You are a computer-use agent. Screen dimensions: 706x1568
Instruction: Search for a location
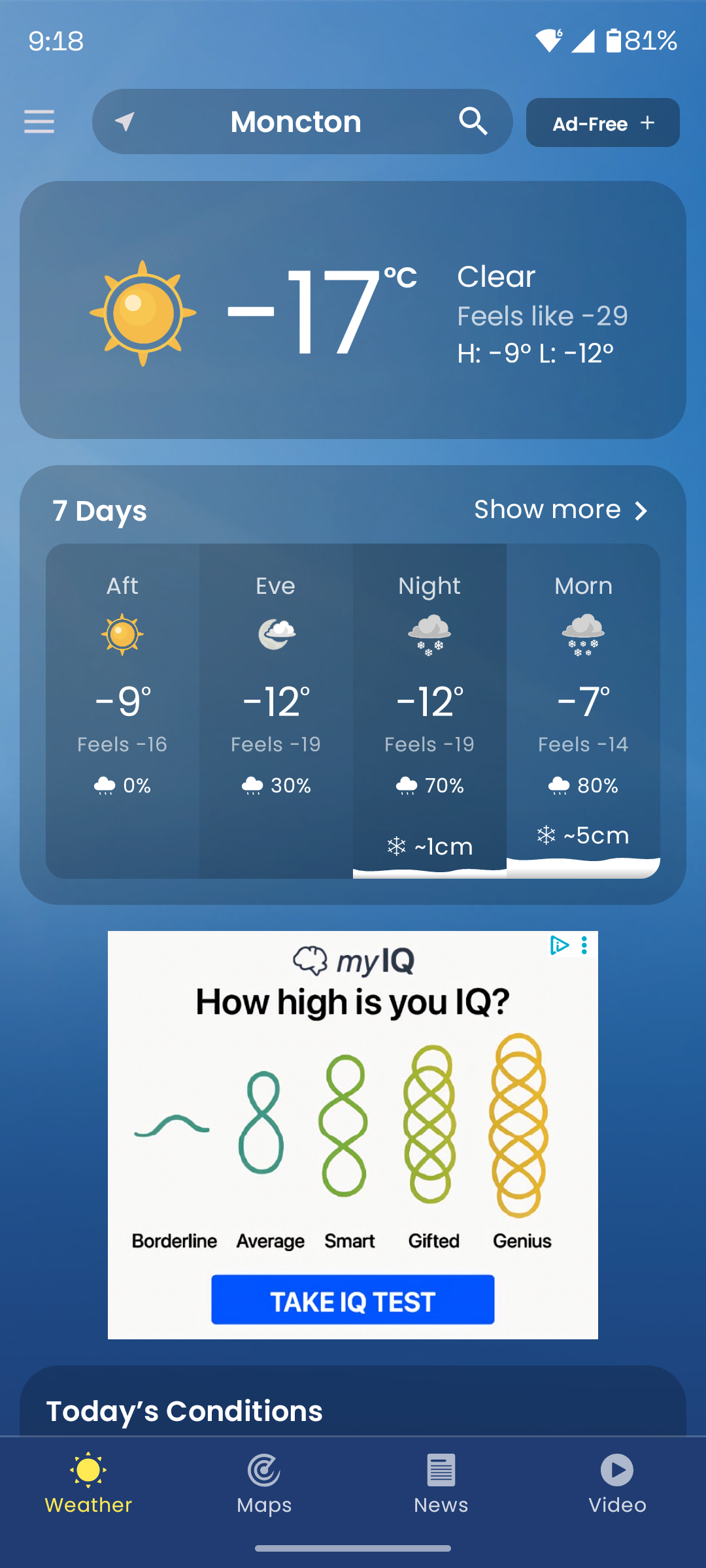pyautogui.click(x=473, y=122)
